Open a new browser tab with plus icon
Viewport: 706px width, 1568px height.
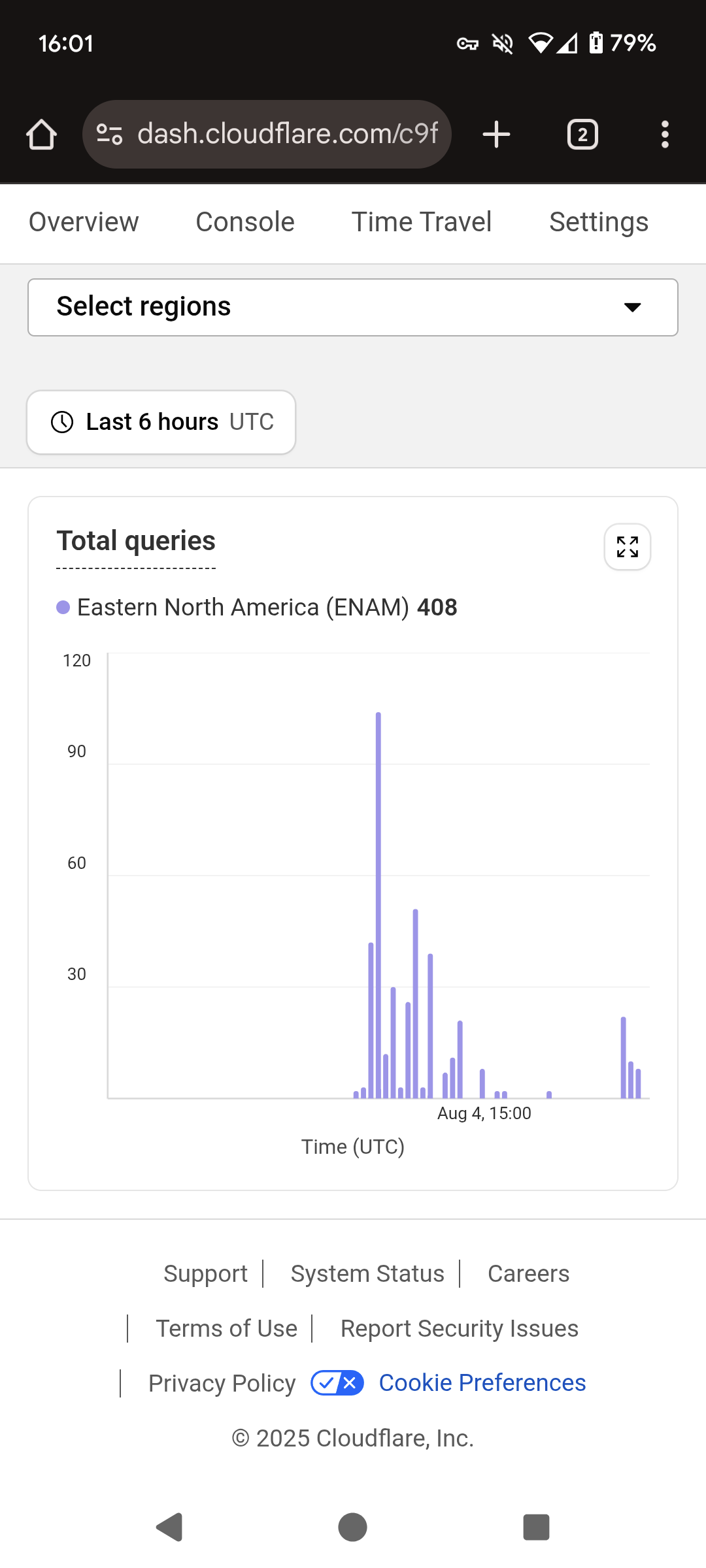[x=496, y=134]
